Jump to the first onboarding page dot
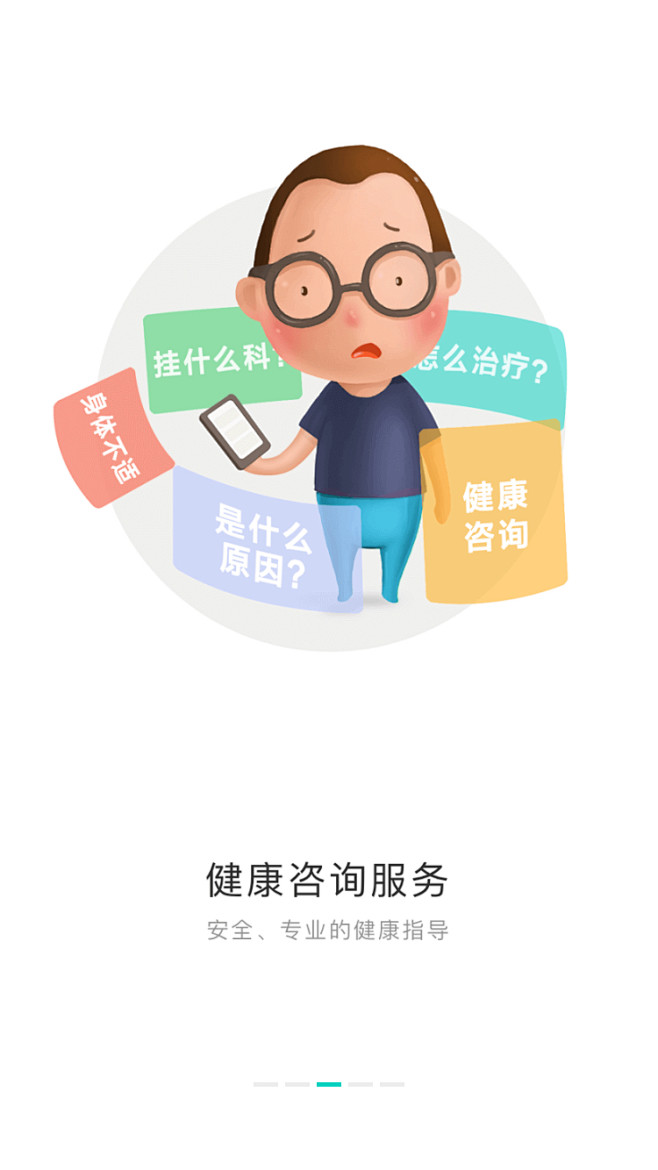 pyautogui.click(x=265, y=1084)
